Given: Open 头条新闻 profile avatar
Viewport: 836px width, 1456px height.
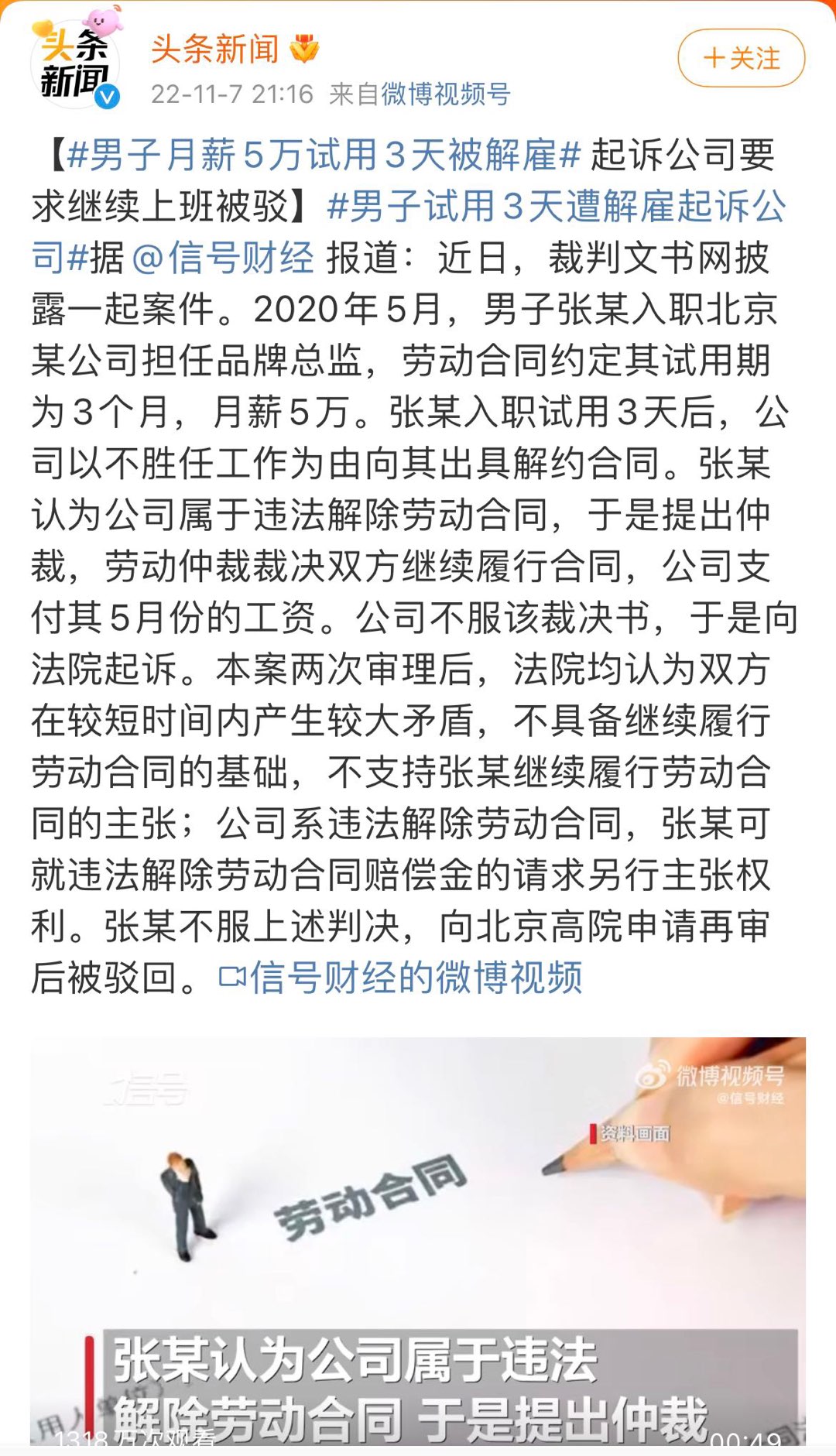Looking at the screenshot, I should [75, 63].
